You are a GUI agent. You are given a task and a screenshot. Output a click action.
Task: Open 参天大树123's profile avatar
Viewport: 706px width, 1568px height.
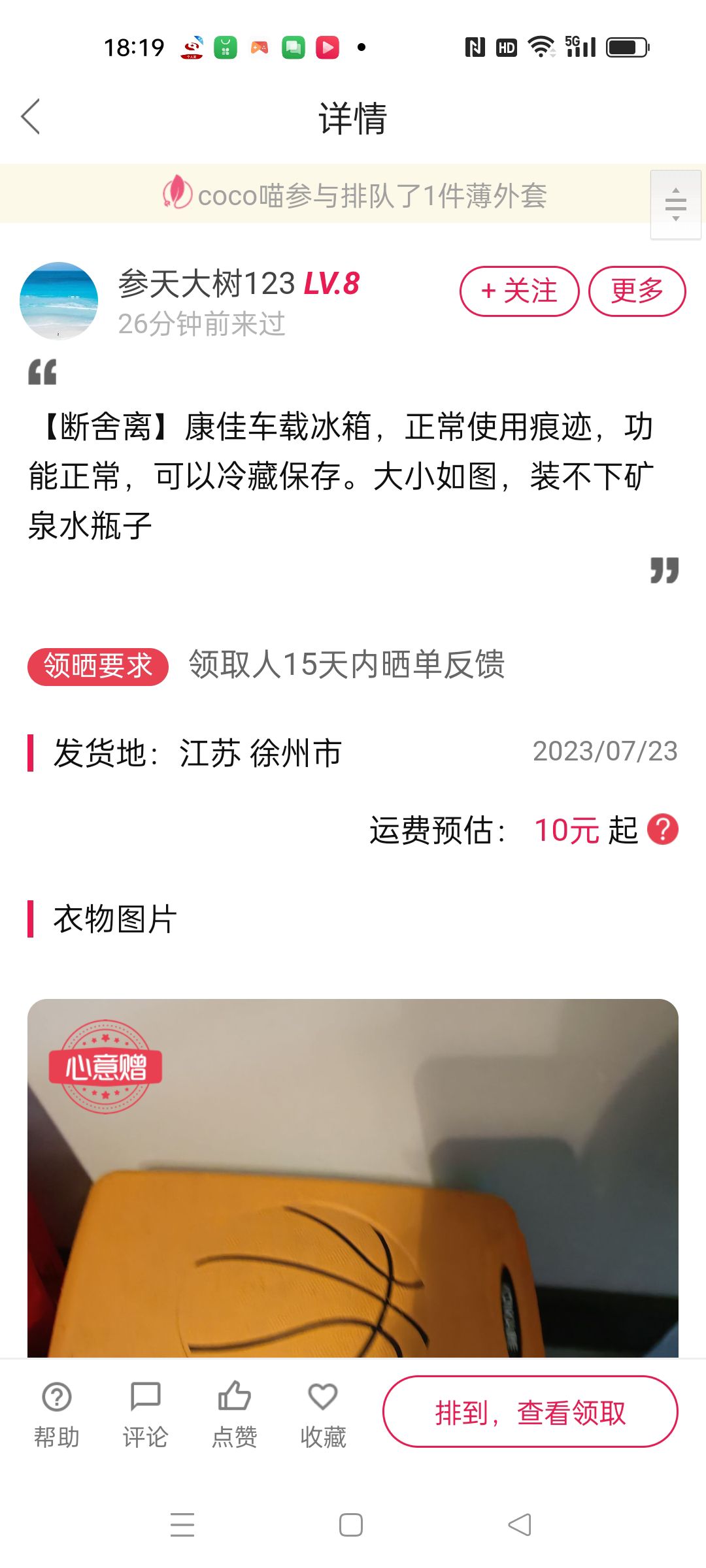[59, 301]
